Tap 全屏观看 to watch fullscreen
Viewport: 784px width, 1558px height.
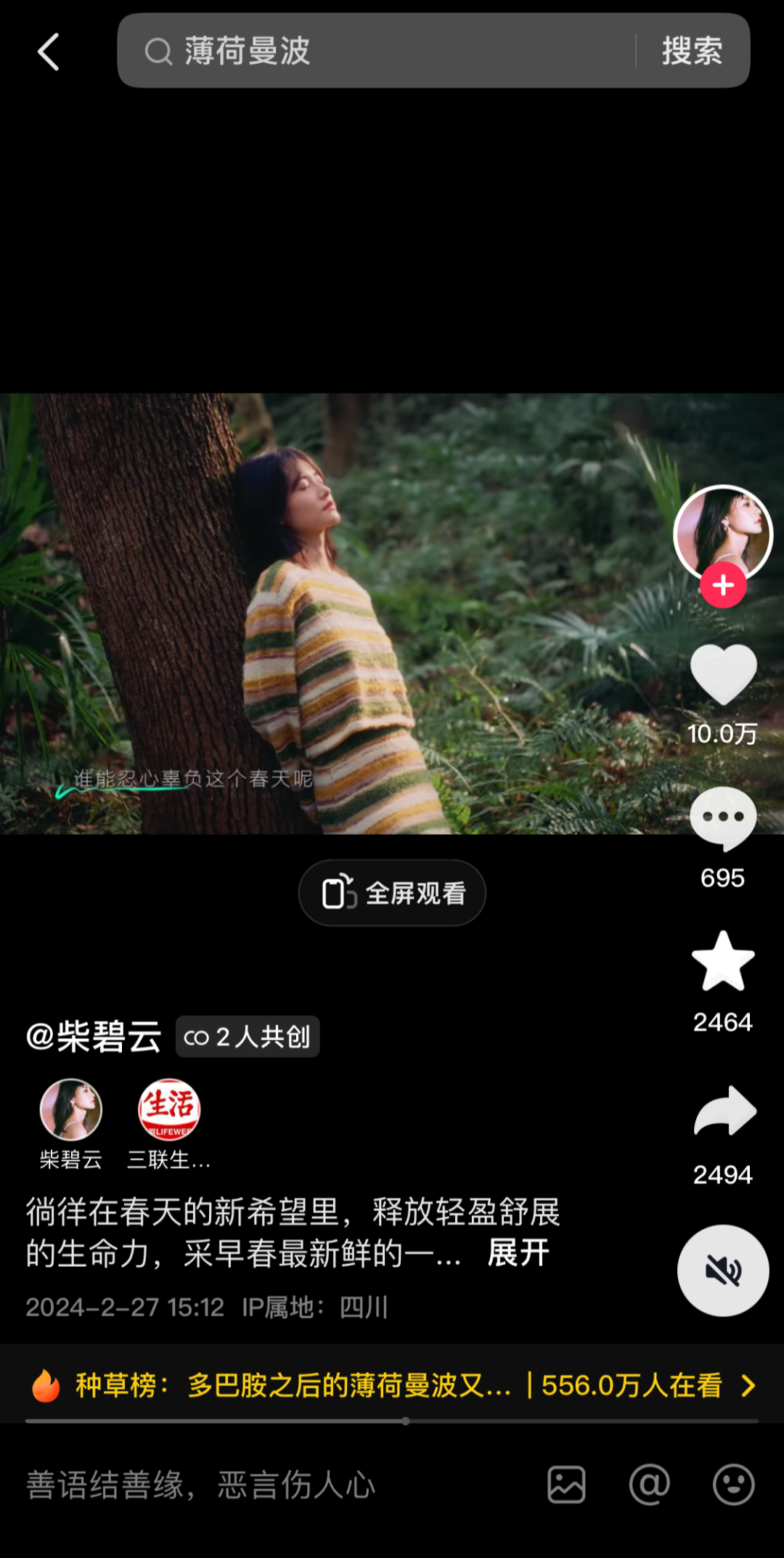pos(392,893)
